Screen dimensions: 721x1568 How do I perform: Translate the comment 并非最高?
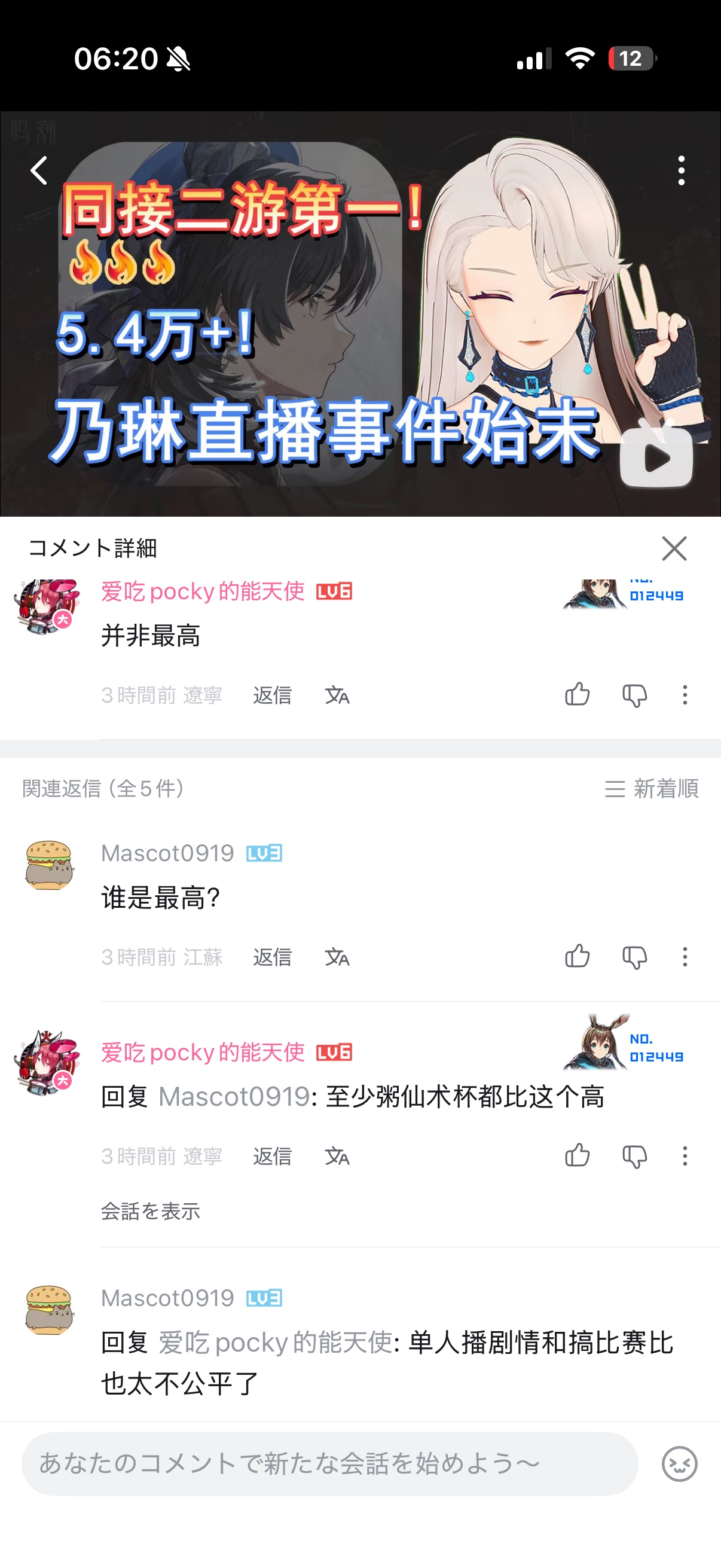[x=337, y=695]
